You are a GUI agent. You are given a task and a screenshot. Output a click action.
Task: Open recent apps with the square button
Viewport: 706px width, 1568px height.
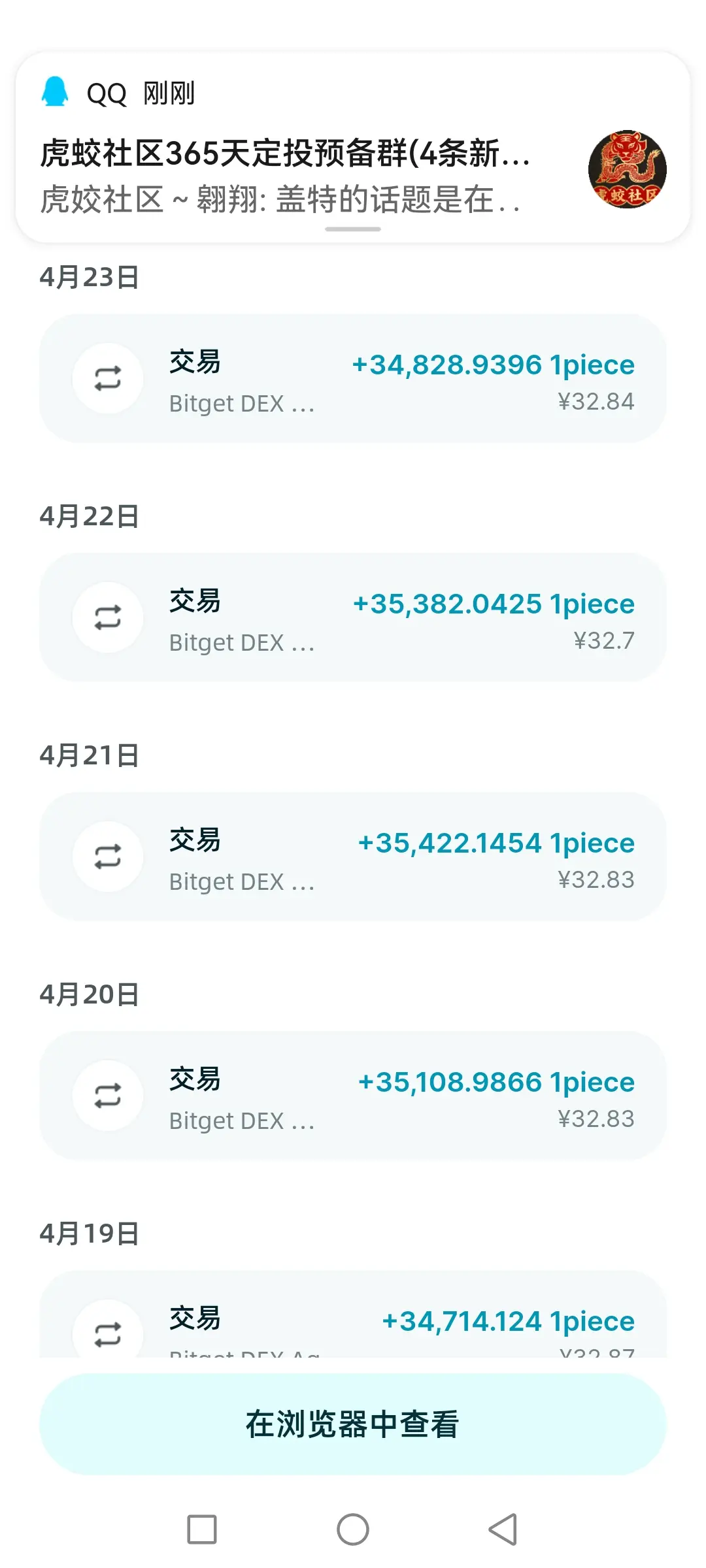point(202,1529)
